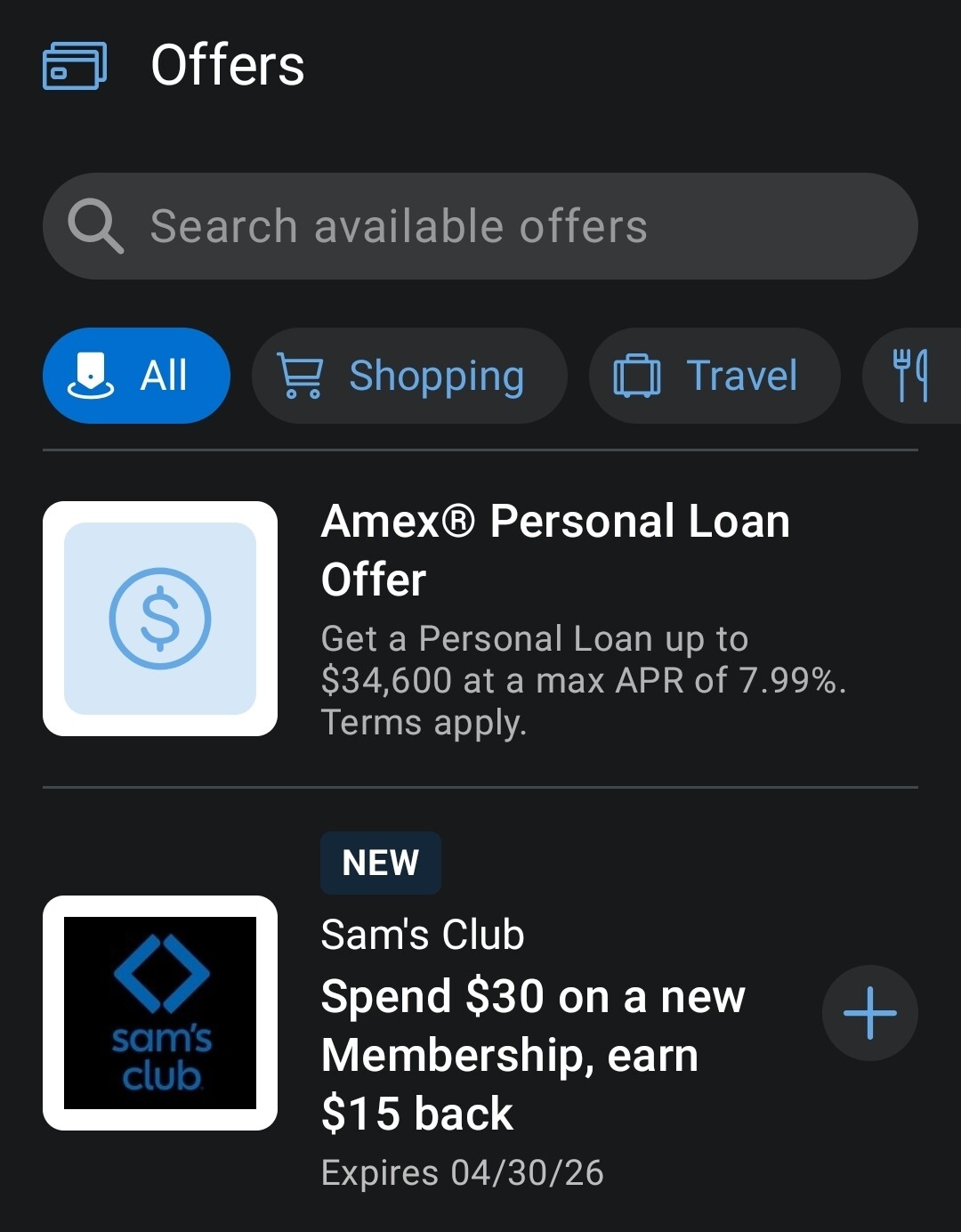
Task: Select the All offers filter chip
Action: click(x=136, y=376)
